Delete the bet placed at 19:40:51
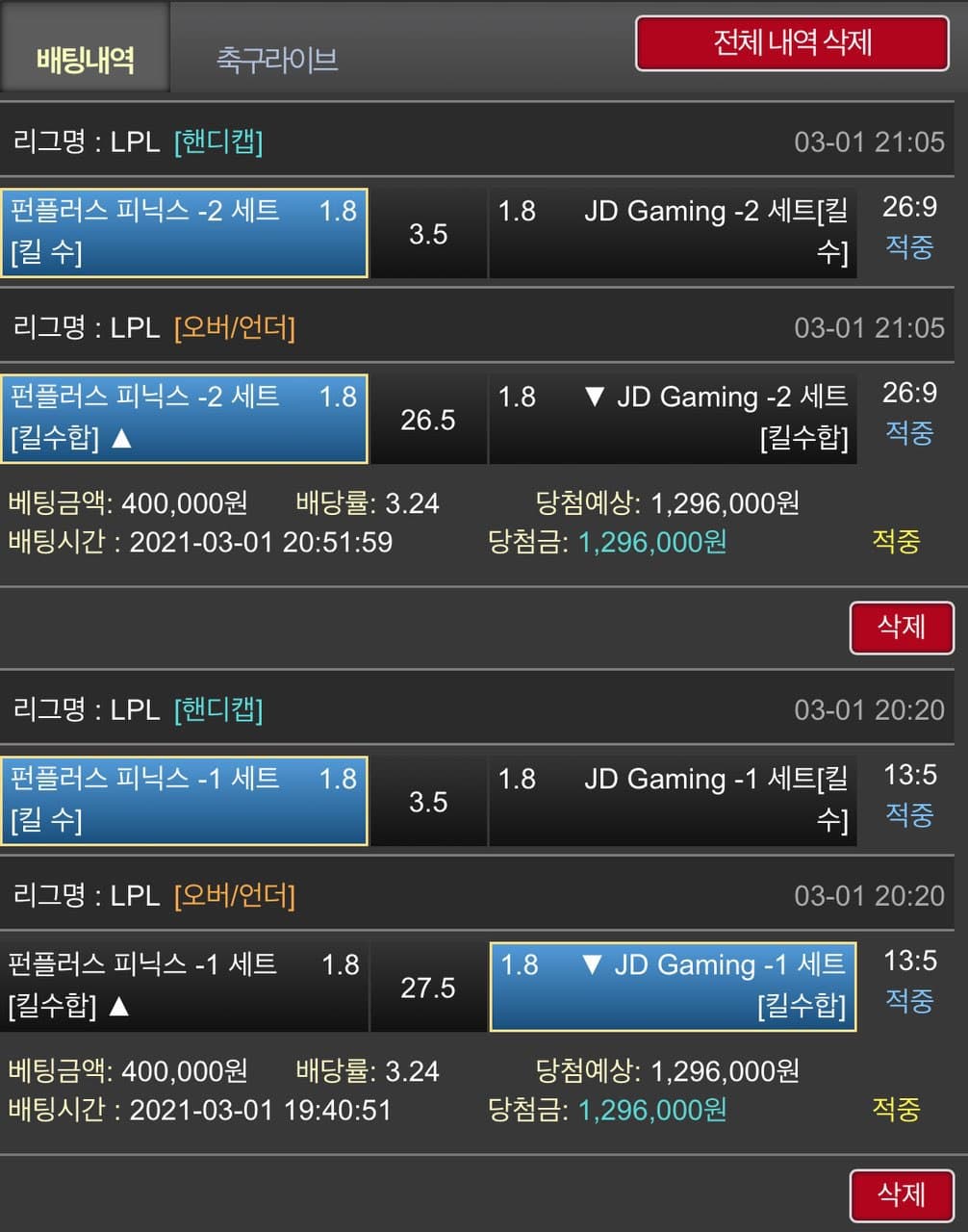Image resolution: width=968 pixels, height=1232 pixels. click(x=901, y=1195)
